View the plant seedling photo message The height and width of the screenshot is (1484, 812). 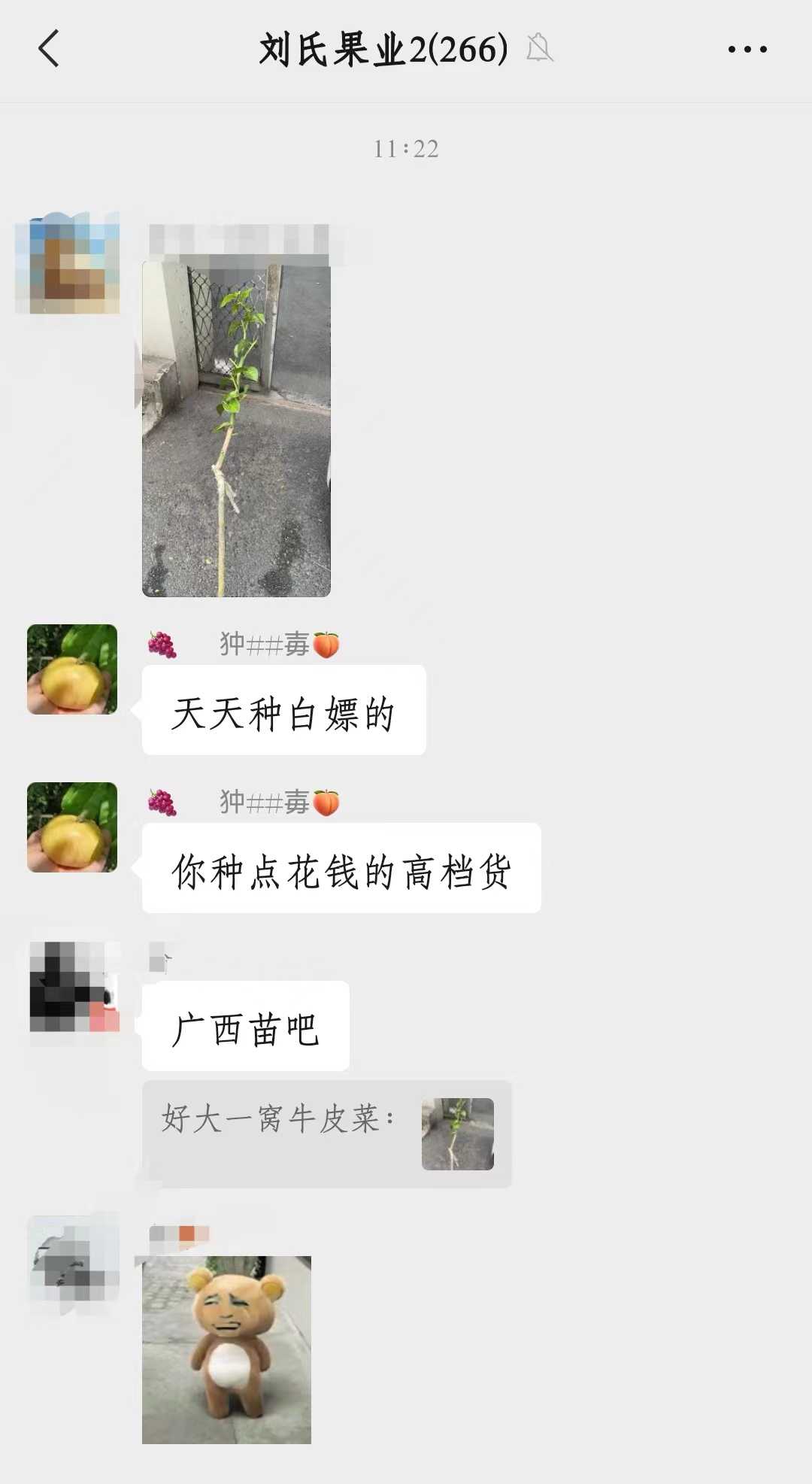pyautogui.click(x=236, y=429)
